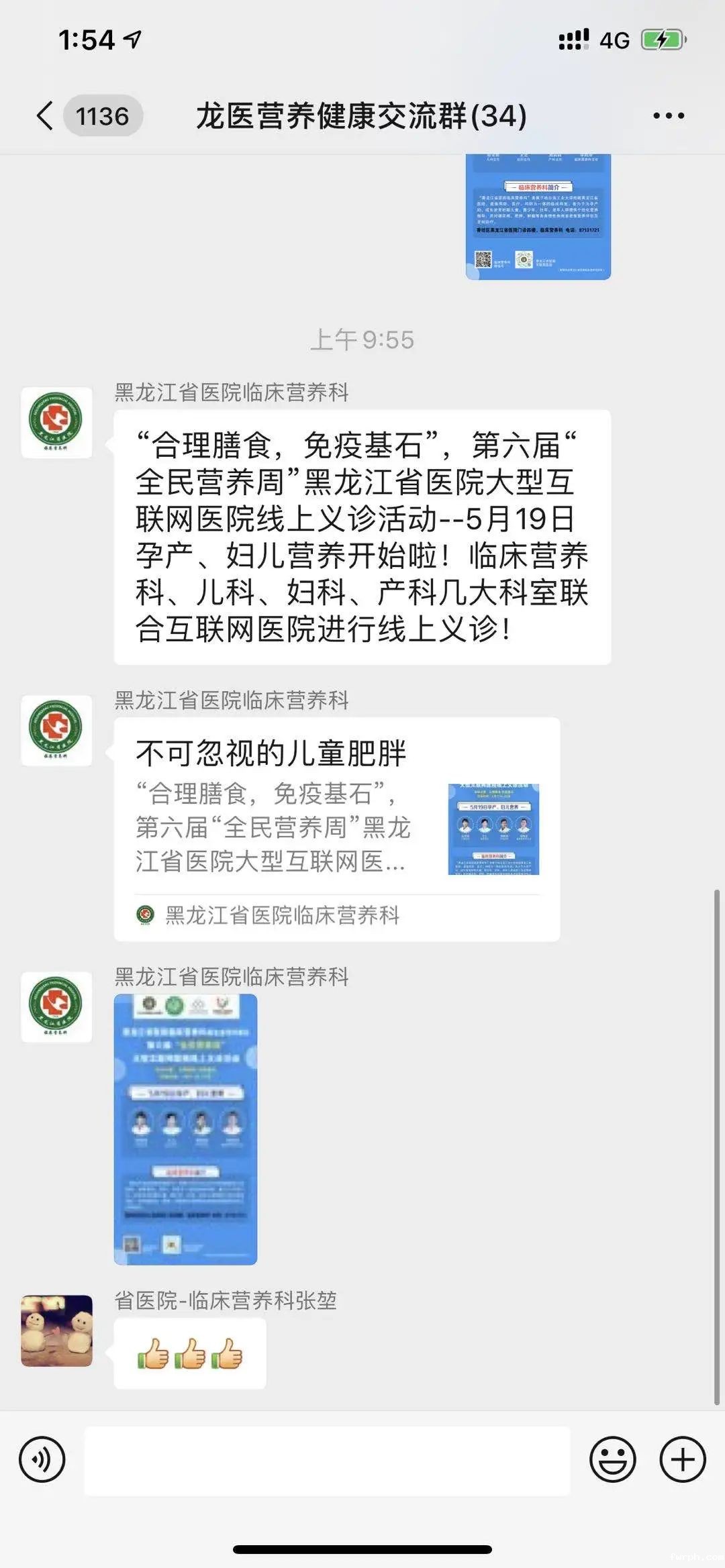This screenshot has width=725, height=1568.
Task: Open the plus attachment menu
Action: click(x=683, y=1459)
